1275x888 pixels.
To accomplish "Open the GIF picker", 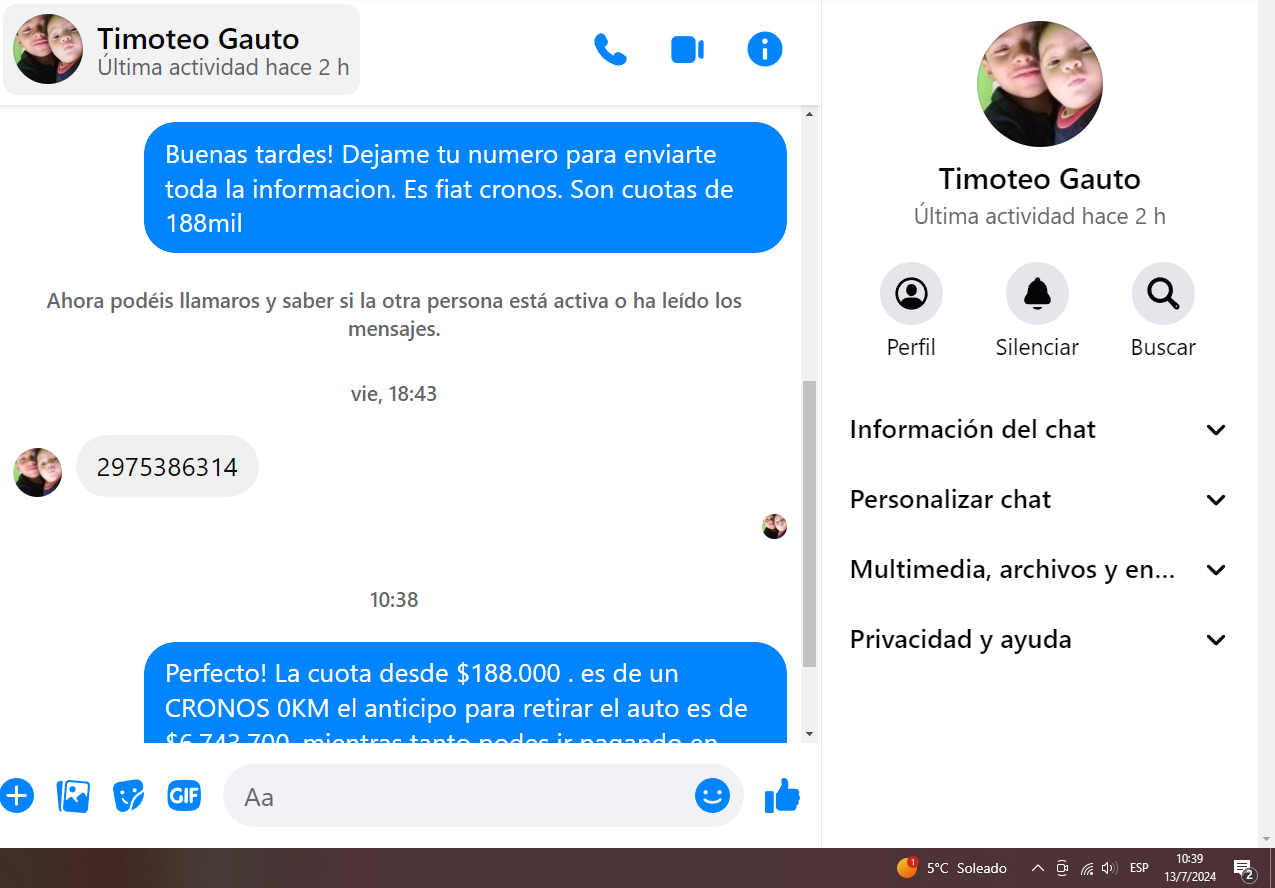I will 184,796.
